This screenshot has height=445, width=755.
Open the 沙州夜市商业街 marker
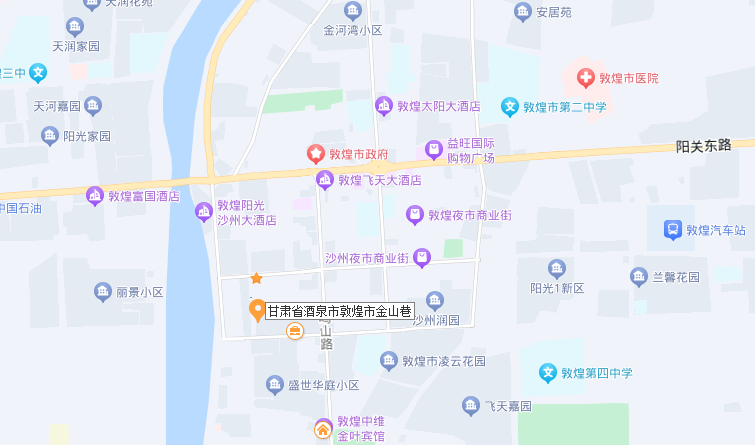[x=422, y=258]
